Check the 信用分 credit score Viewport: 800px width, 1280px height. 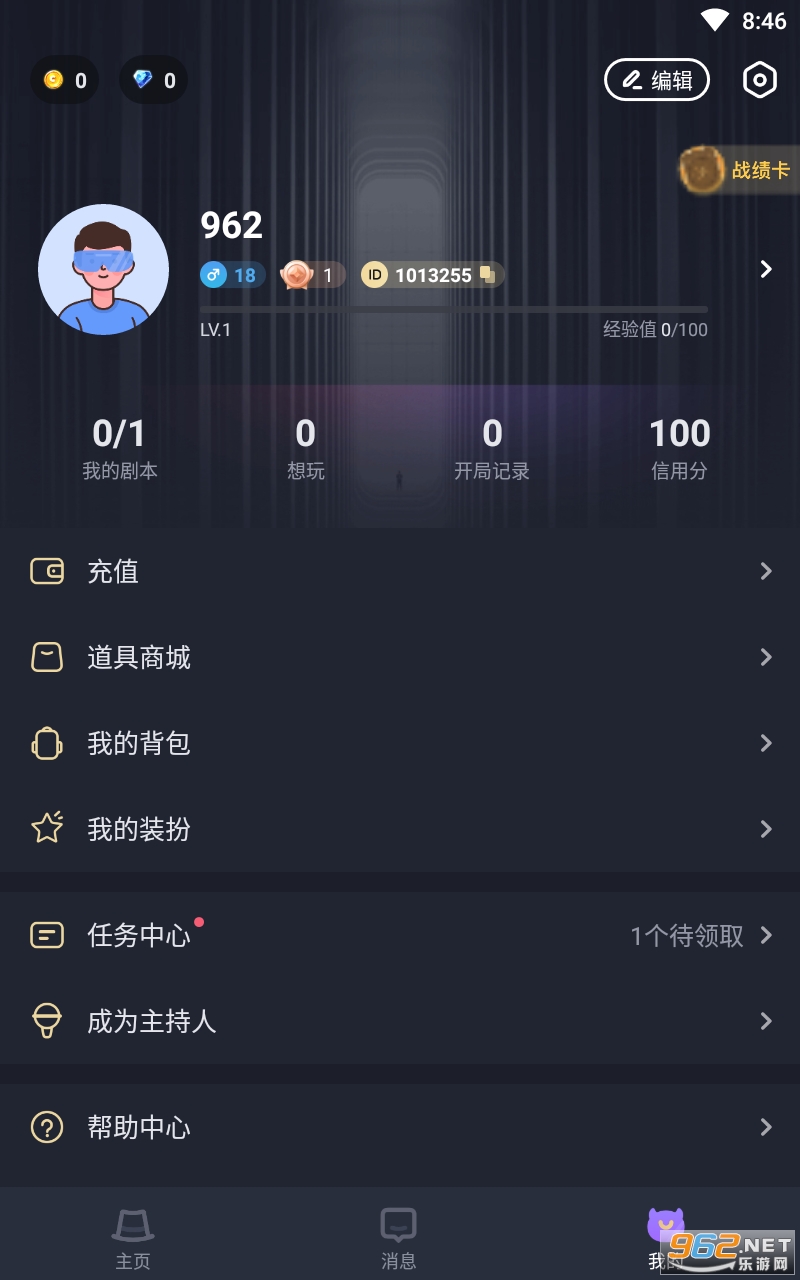pyautogui.click(x=680, y=447)
